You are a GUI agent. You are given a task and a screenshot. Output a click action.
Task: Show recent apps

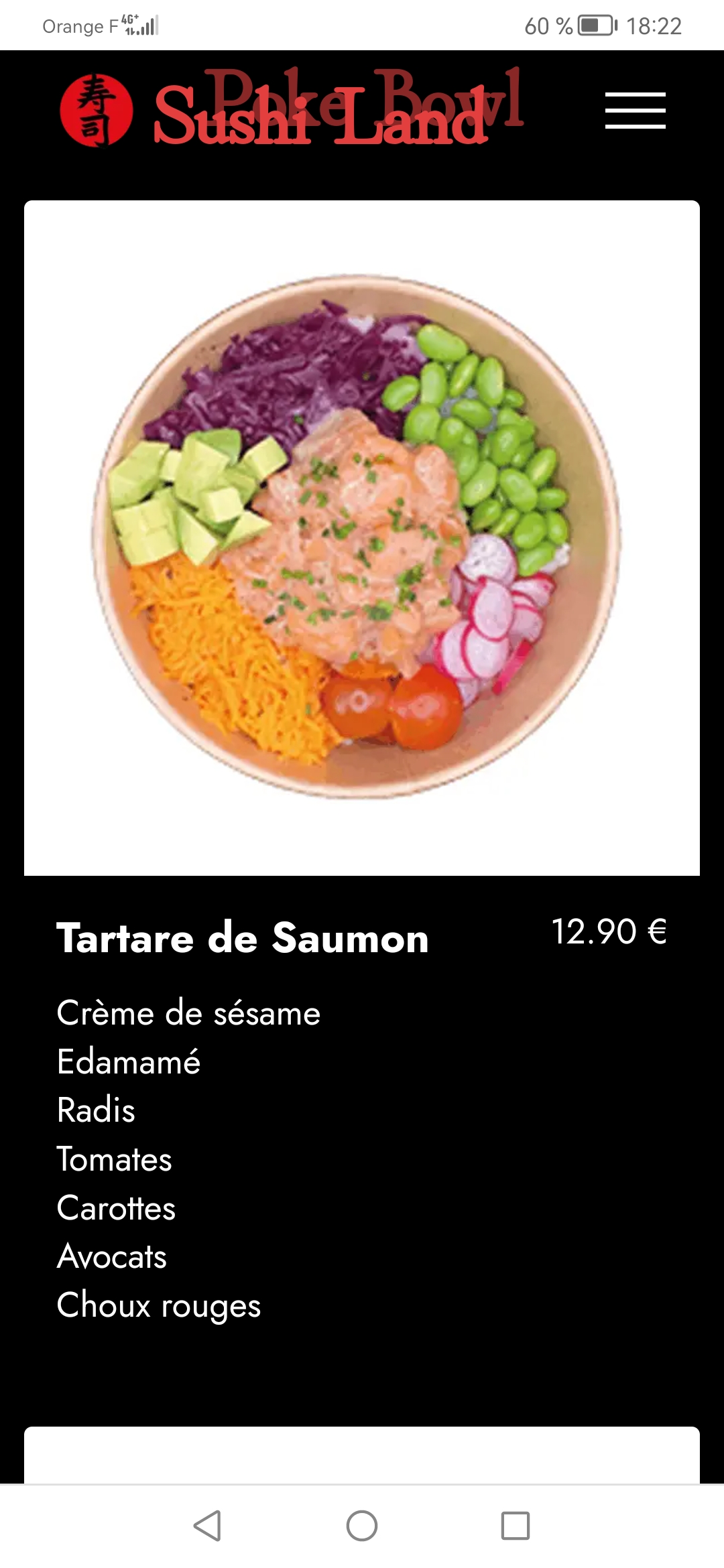tap(516, 1526)
